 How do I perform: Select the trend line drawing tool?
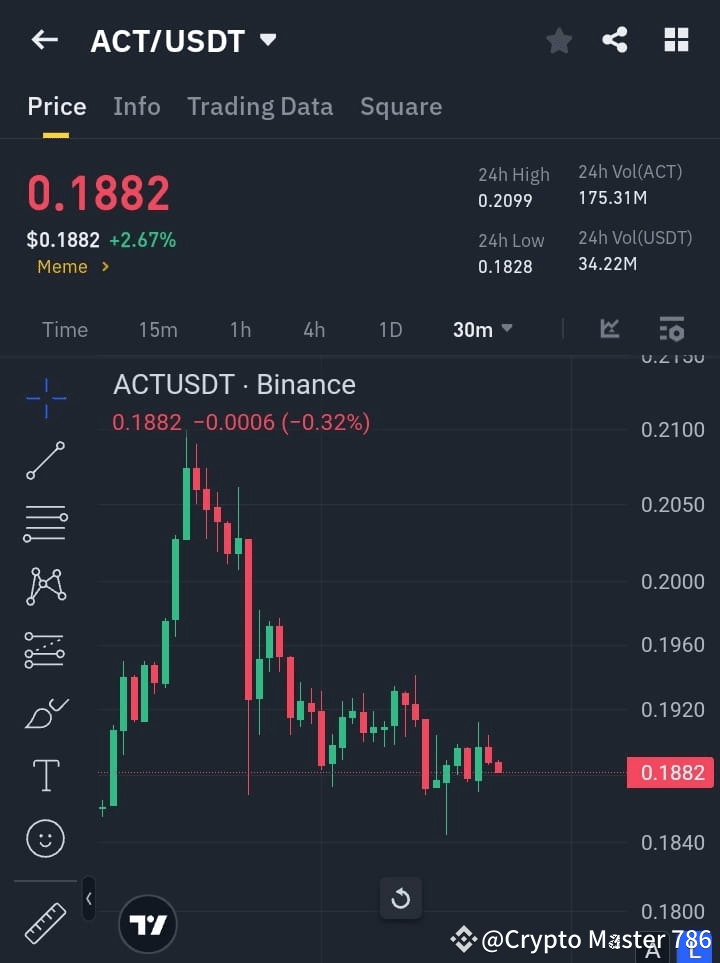click(44, 461)
